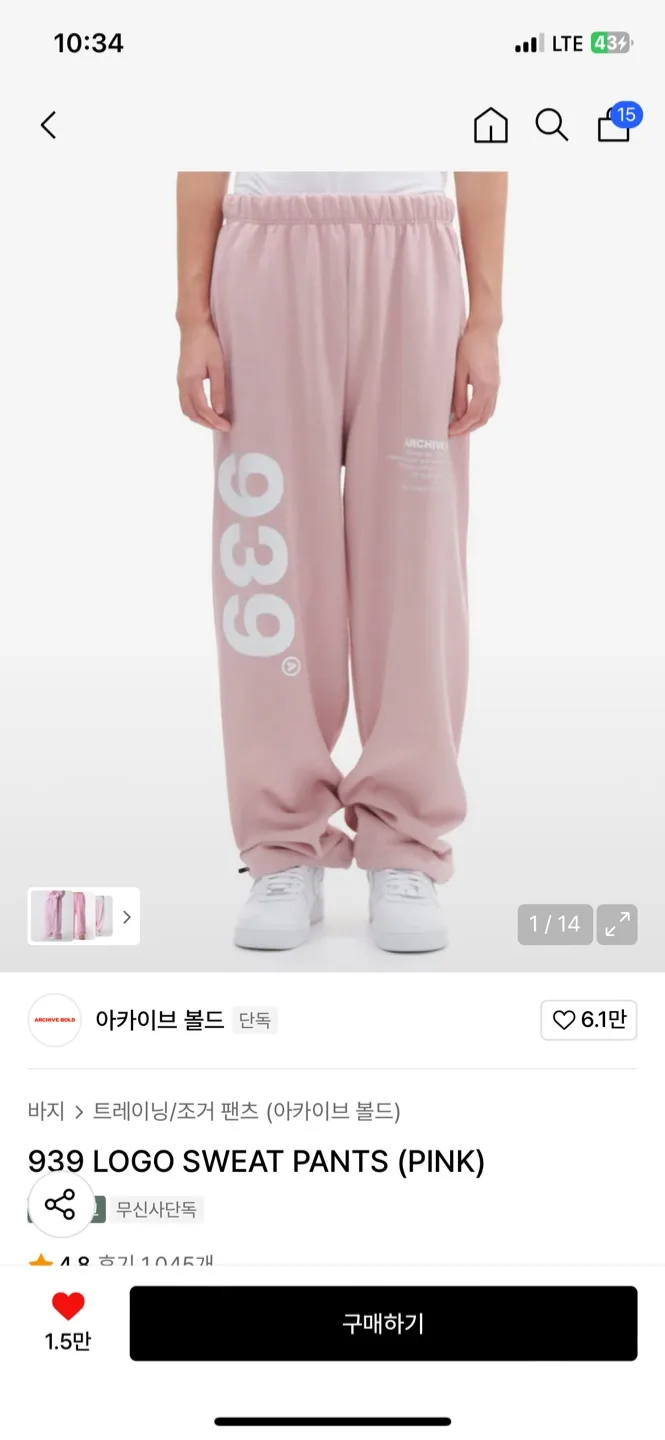The height and width of the screenshot is (1440, 665).
Task: Open search from the top bar
Action: click(551, 125)
